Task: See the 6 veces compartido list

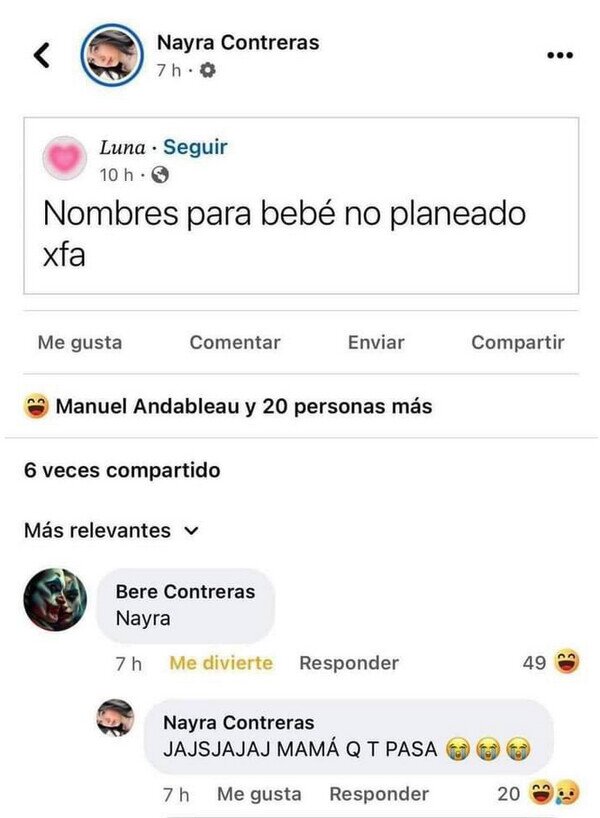Action: (122, 470)
